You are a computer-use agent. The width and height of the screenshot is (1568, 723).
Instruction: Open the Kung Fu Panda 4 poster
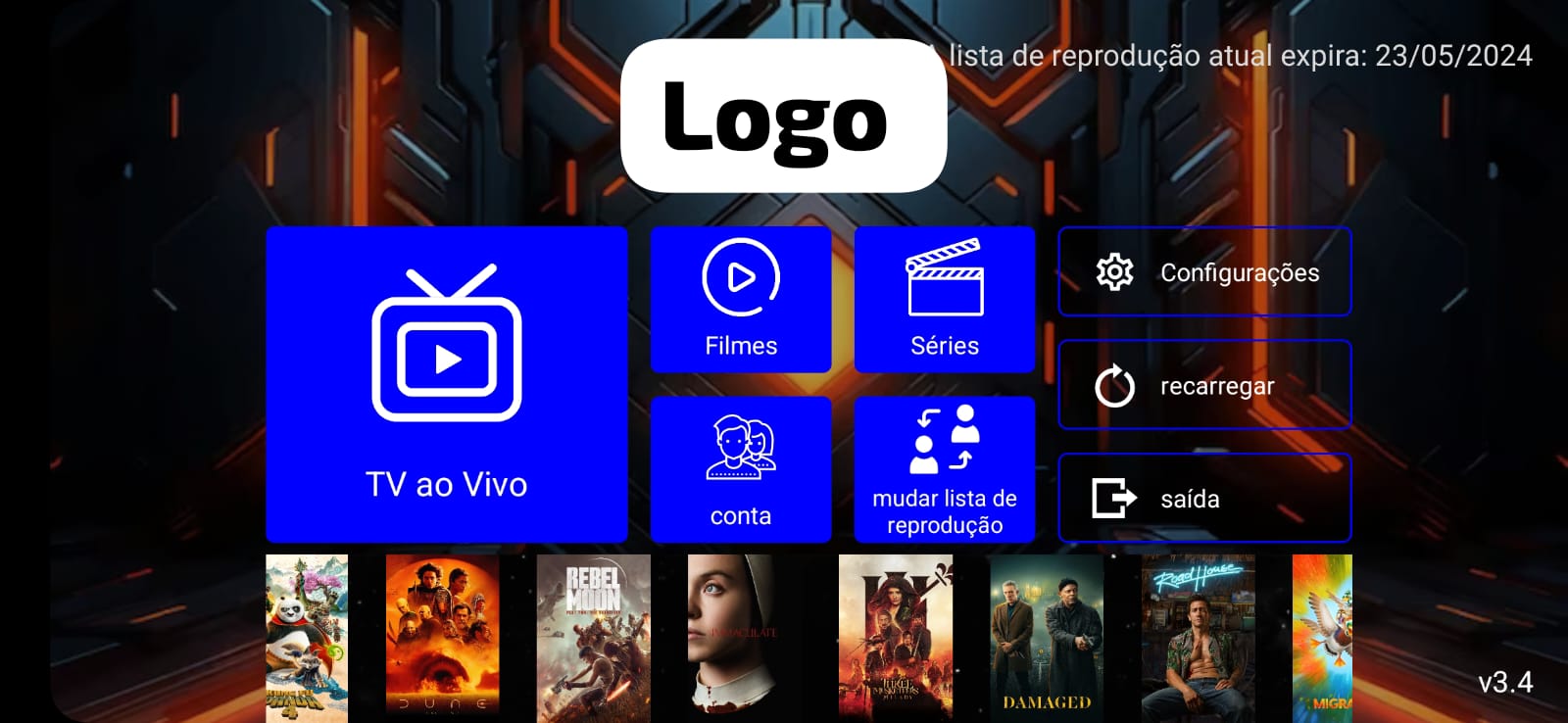pos(307,638)
